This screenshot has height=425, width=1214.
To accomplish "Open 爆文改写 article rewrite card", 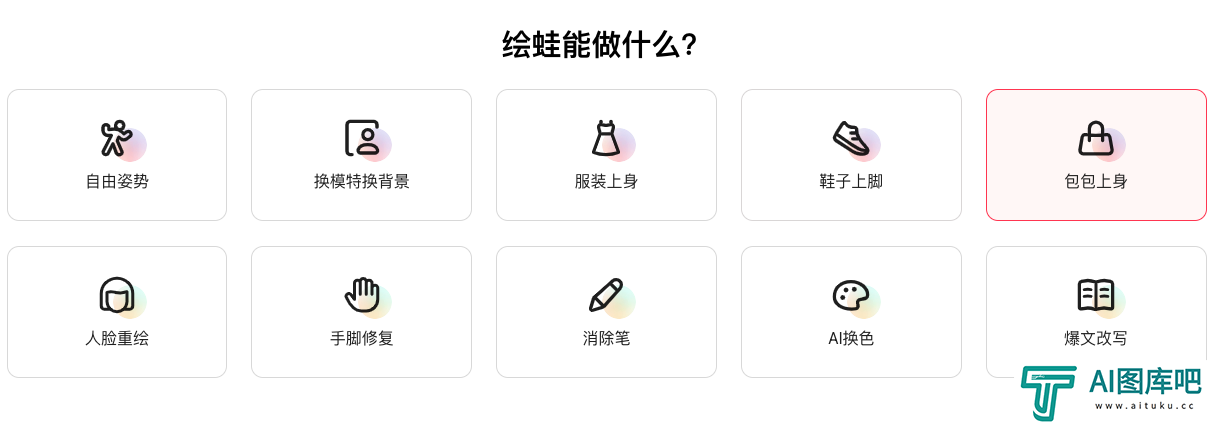I will [x=1095, y=310].
